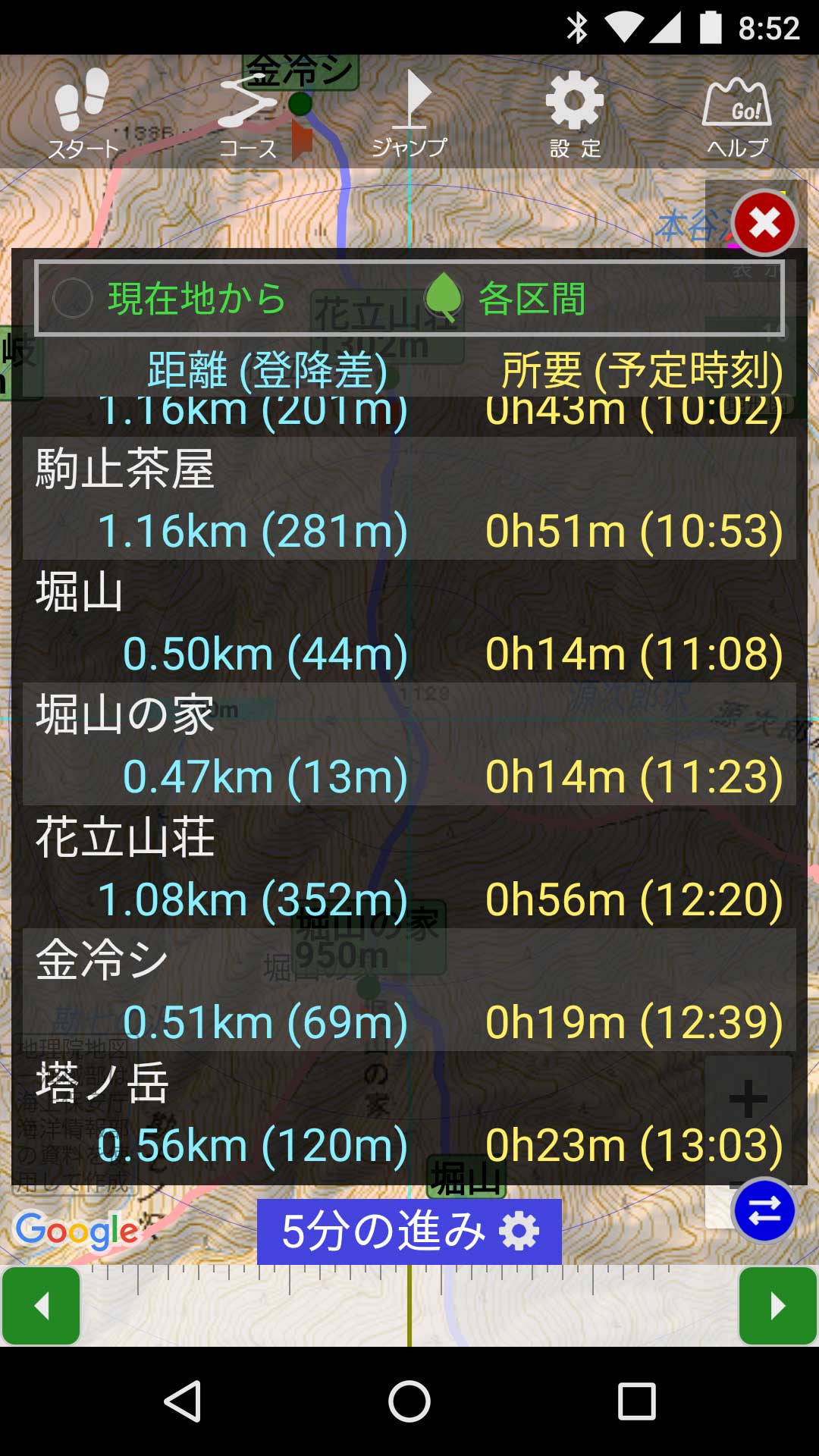The image size is (819, 1456).
Task: Tap the blue swap arrows button
Action: point(764,1210)
